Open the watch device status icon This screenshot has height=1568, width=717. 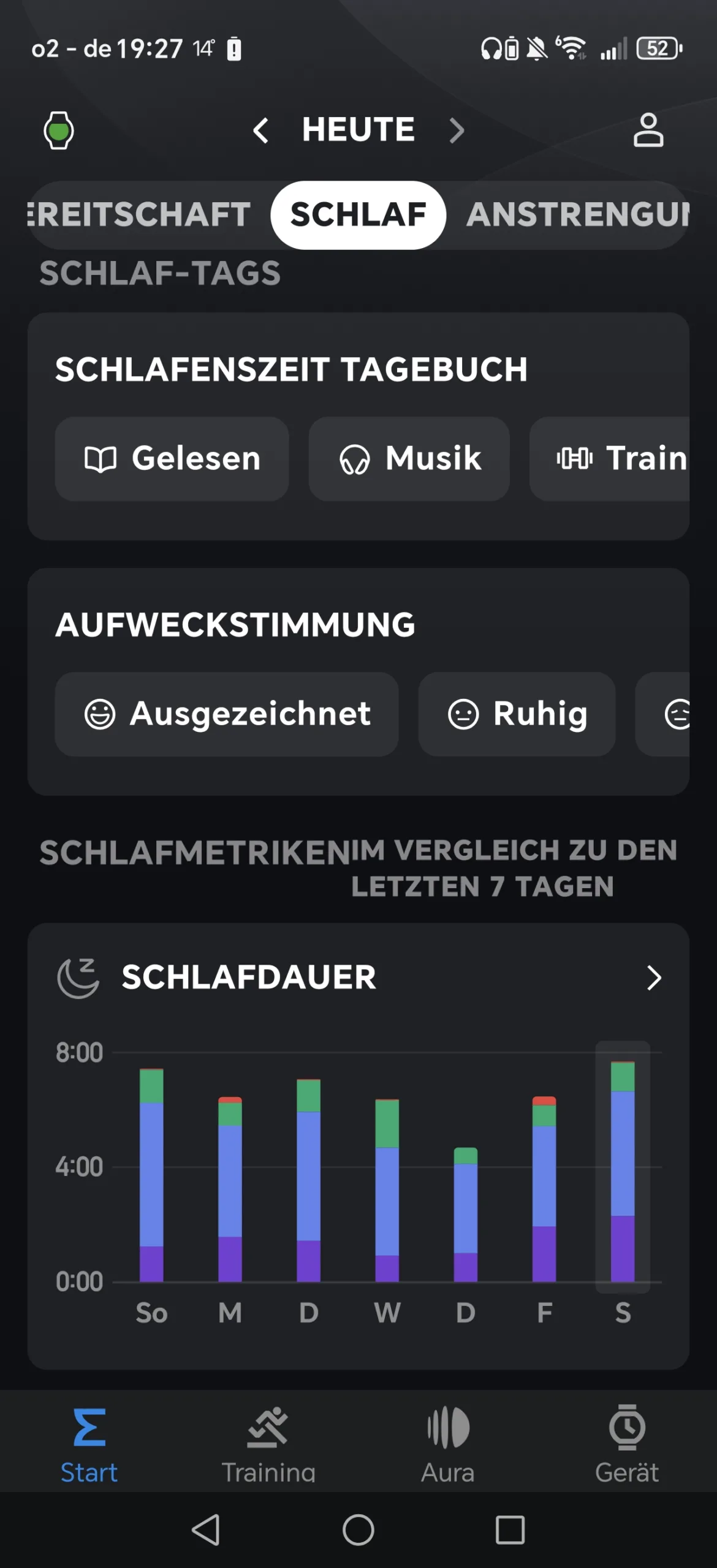pos(59,130)
